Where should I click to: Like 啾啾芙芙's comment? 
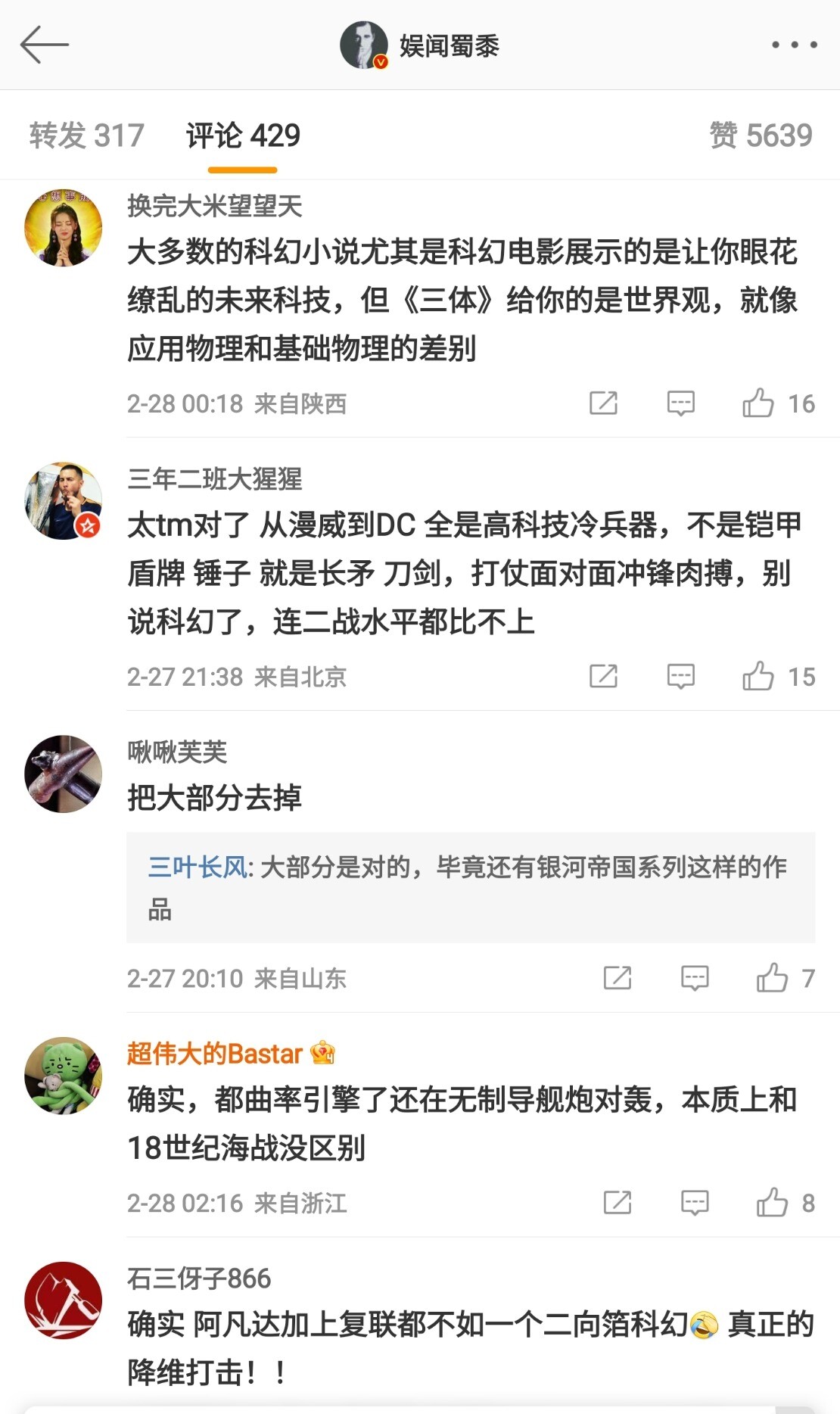785,978
